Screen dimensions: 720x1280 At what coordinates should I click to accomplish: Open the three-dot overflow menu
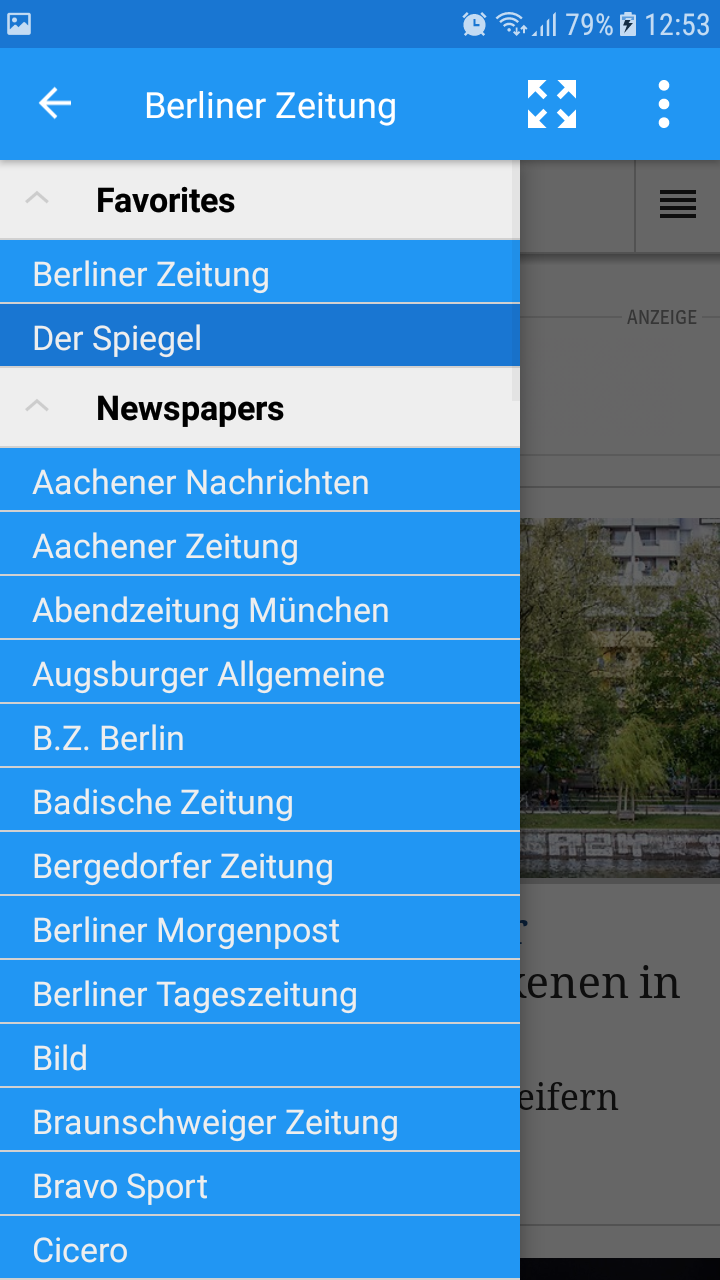coord(663,104)
